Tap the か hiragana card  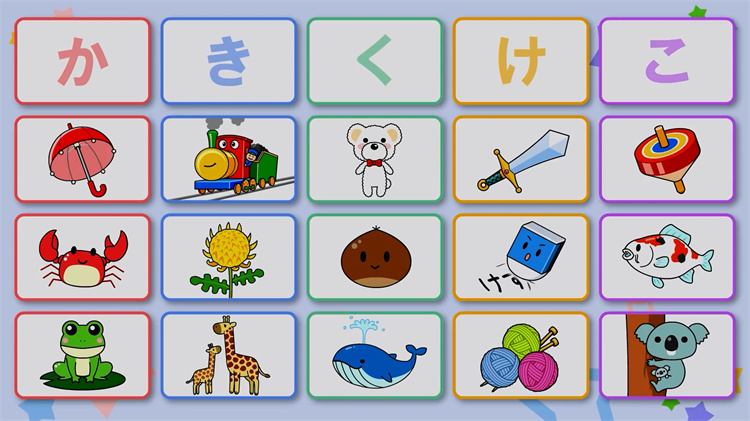pyautogui.click(x=83, y=62)
